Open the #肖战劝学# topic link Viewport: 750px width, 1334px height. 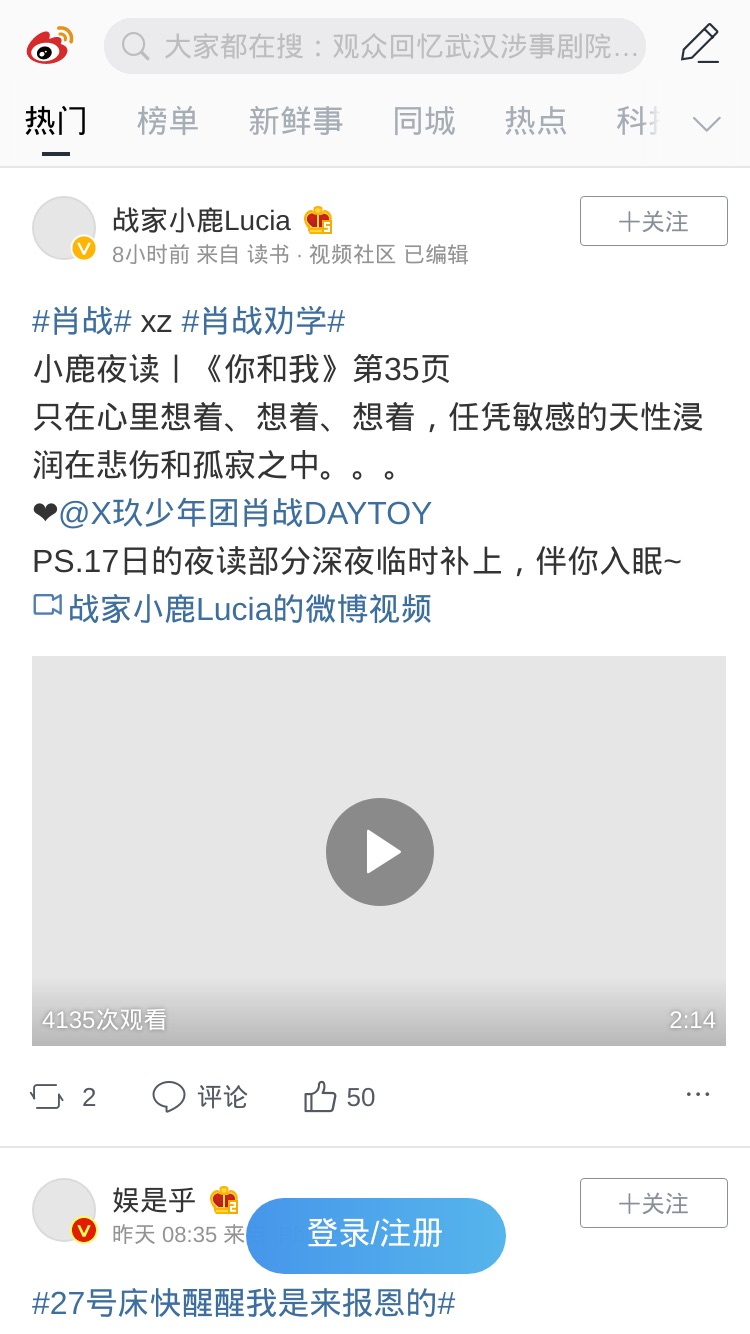(x=263, y=321)
